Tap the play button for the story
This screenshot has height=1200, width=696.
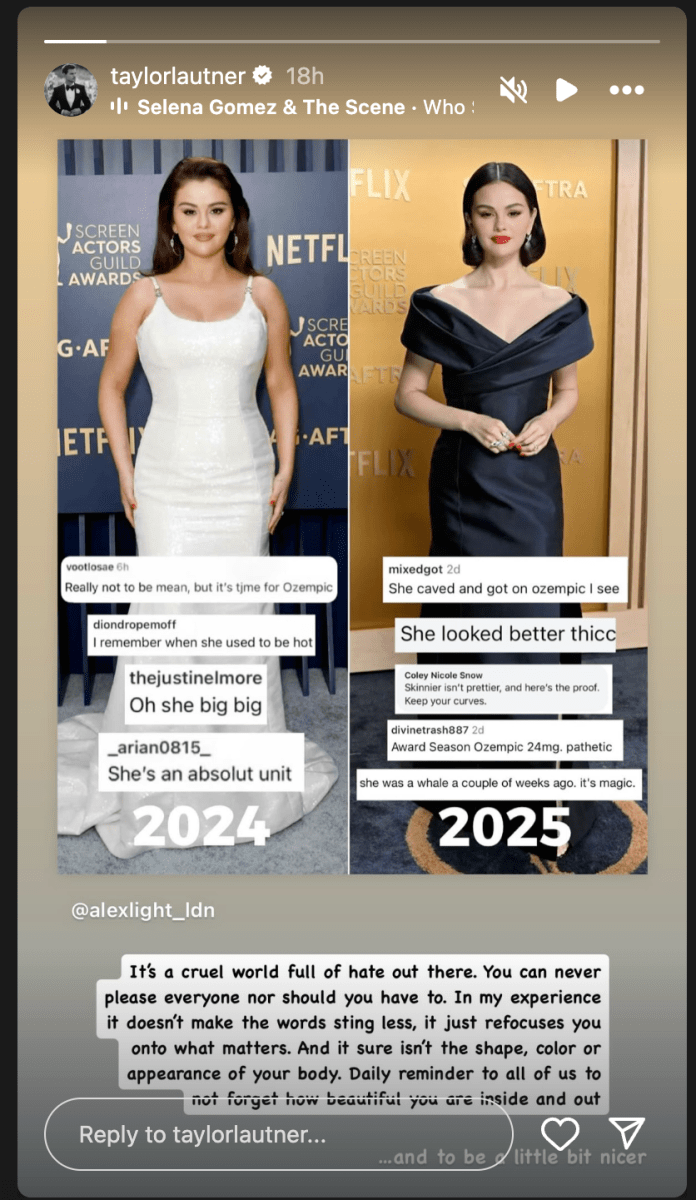click(566, 90)
